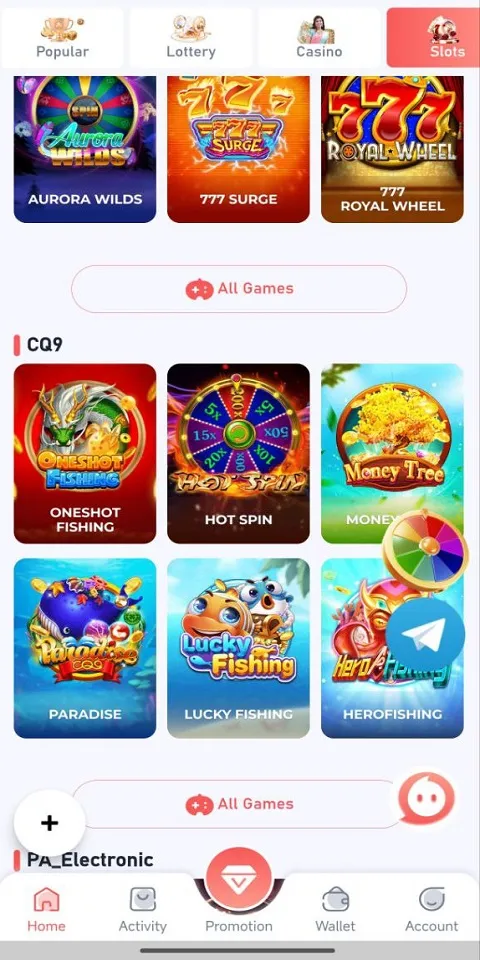Switch to the Wallet tab

(335, 910)
